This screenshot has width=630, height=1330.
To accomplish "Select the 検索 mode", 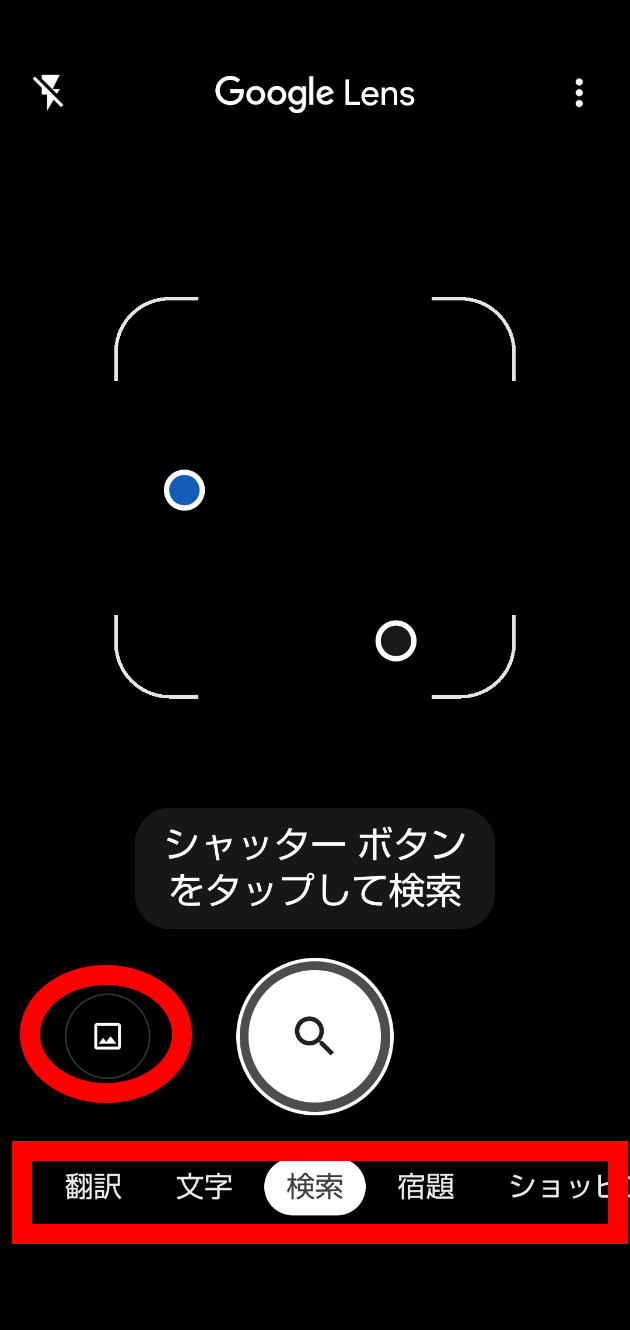I will 315,1187.
